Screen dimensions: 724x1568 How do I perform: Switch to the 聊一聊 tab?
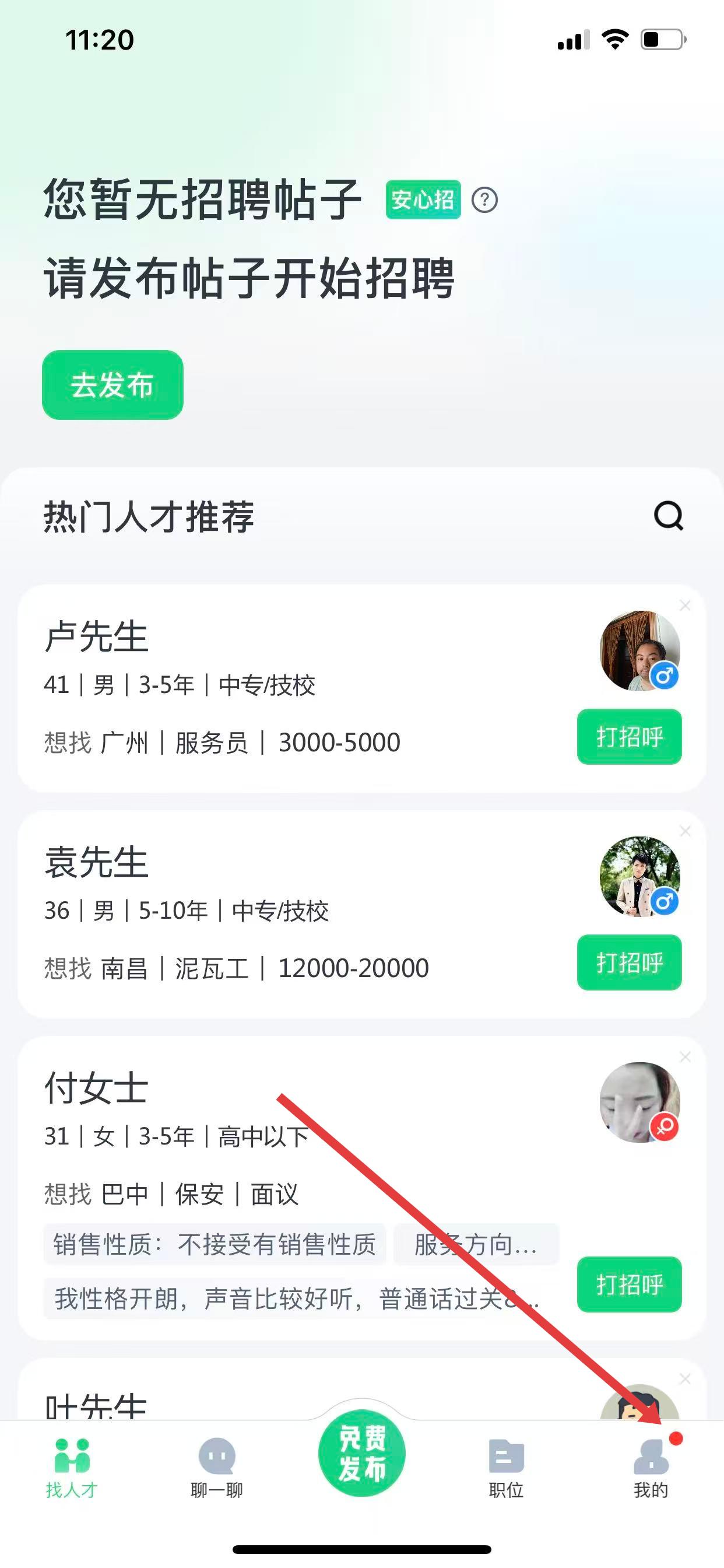(217, 1467)
